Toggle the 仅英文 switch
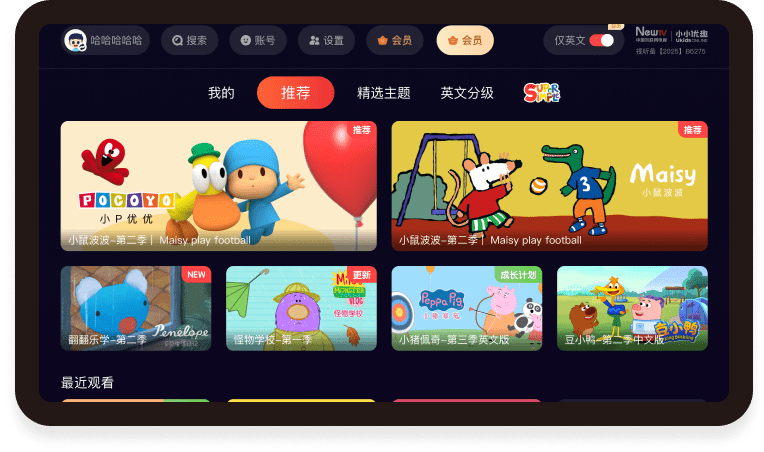Screen dimensions: 764x452 click(601, 41)
